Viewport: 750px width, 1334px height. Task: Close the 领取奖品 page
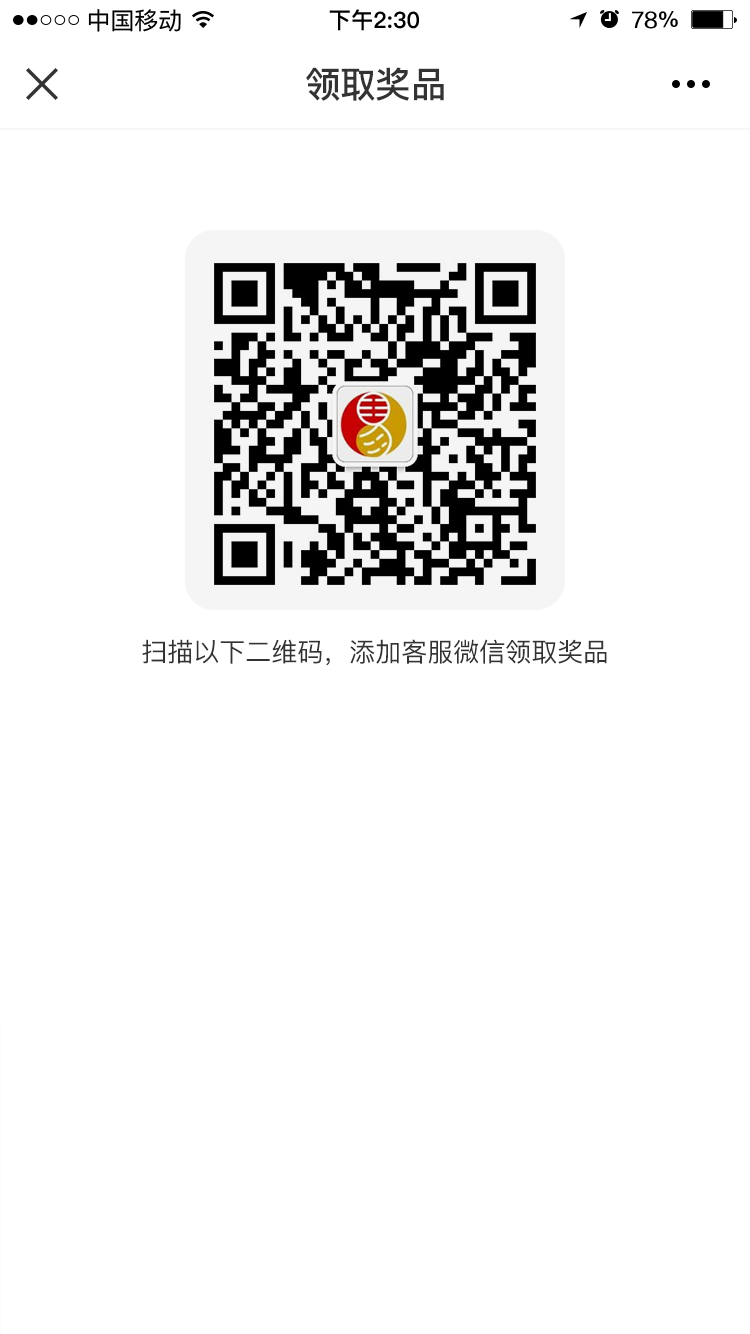coord(42,85)
